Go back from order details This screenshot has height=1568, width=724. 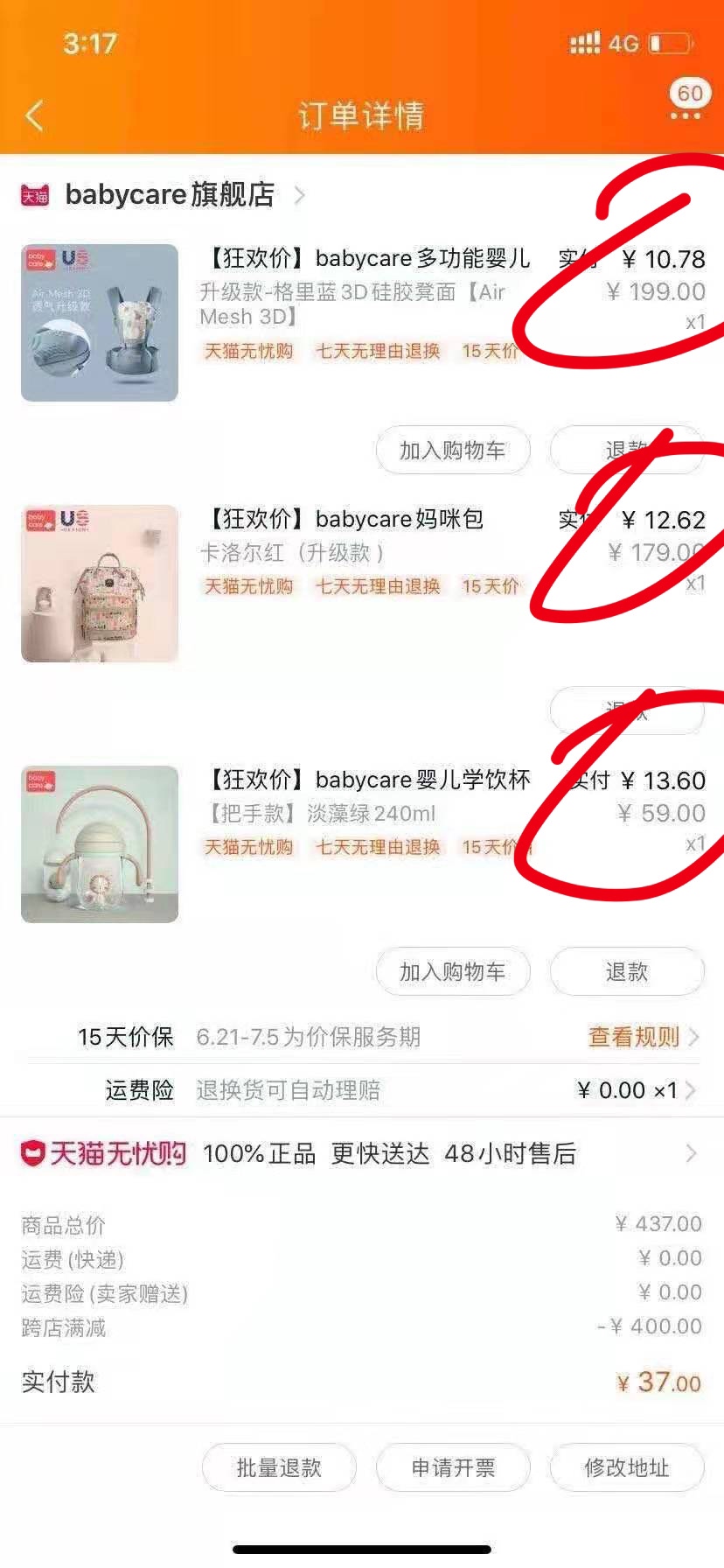coord(35,115)
